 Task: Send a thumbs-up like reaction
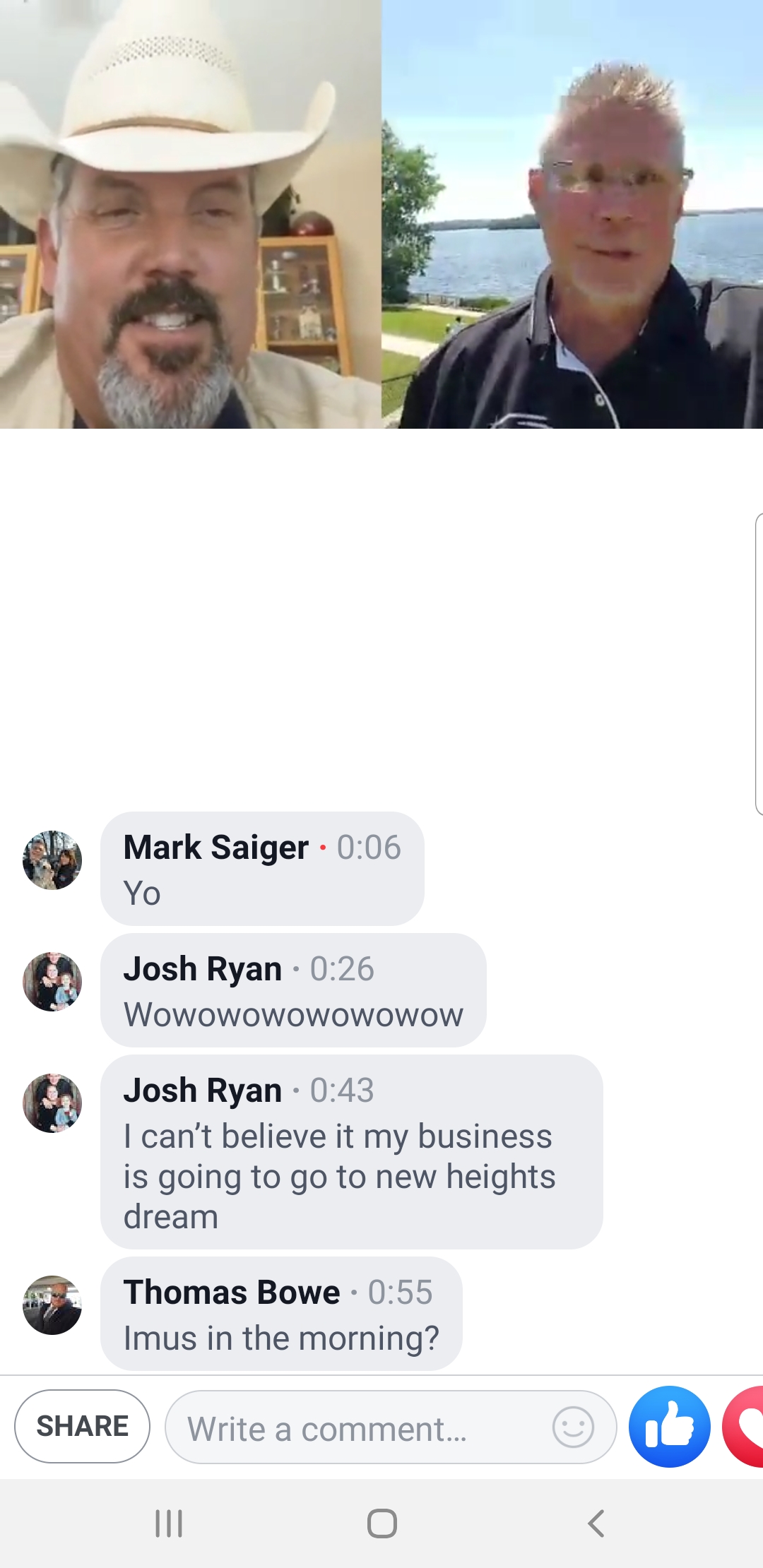[669, 1426]
